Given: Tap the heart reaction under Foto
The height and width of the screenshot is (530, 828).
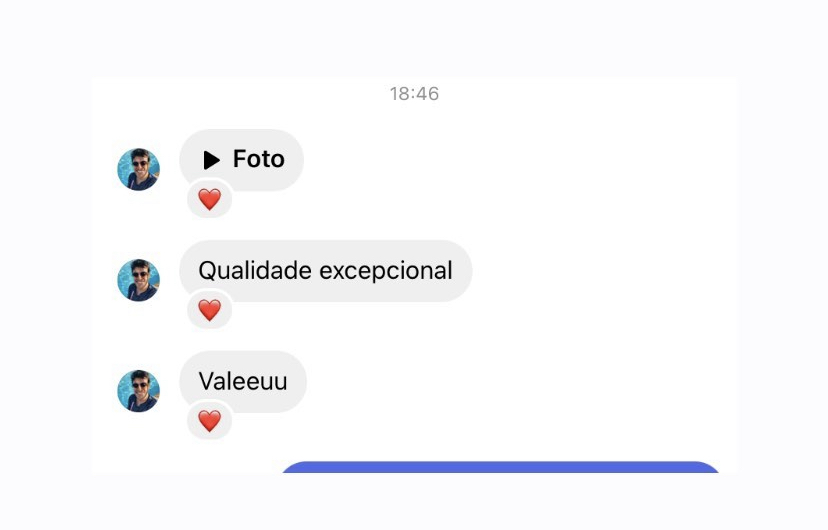Looking at the screenshot, I should point(209,200).
